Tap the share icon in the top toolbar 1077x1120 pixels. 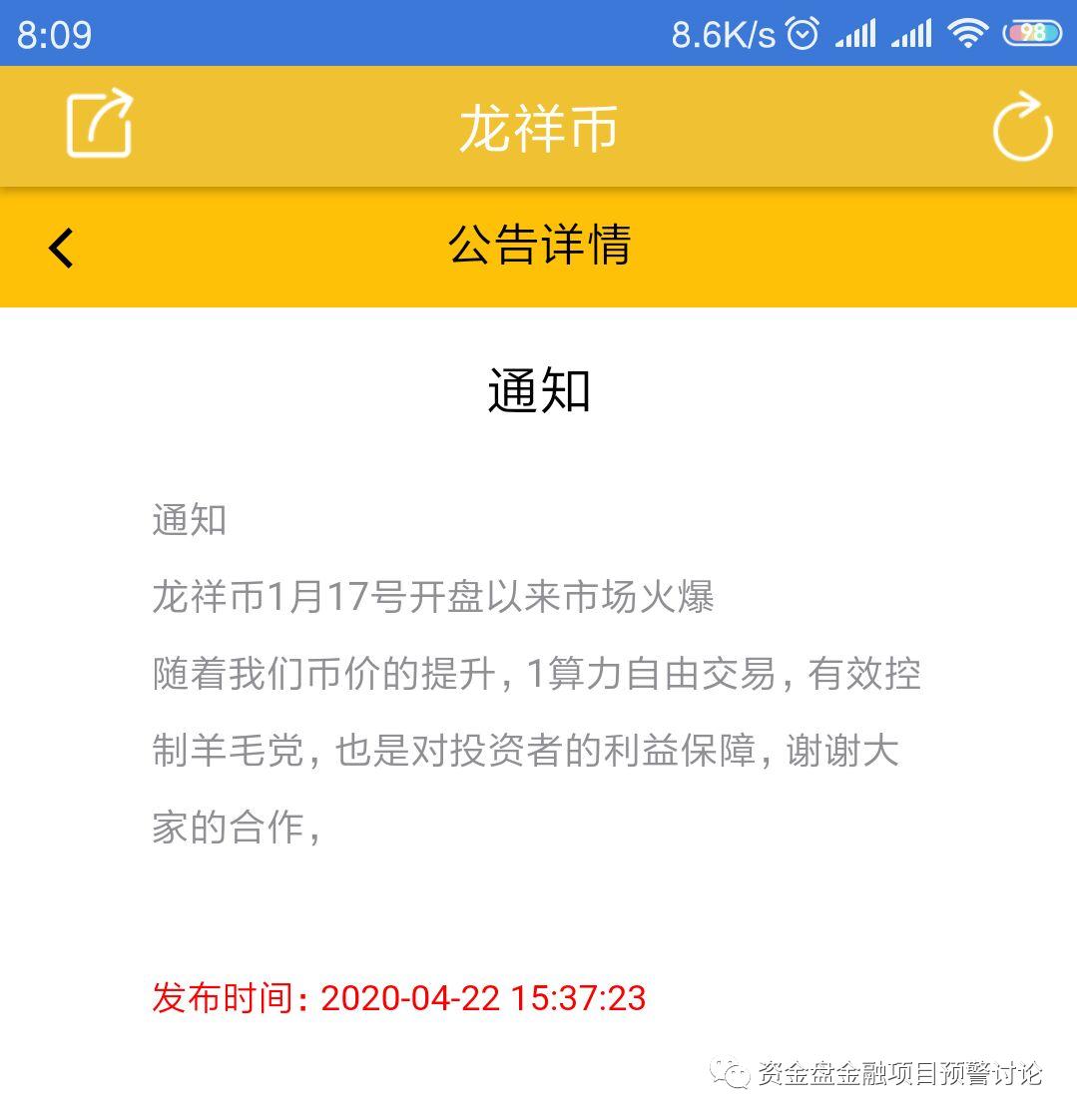coord(100,124)
